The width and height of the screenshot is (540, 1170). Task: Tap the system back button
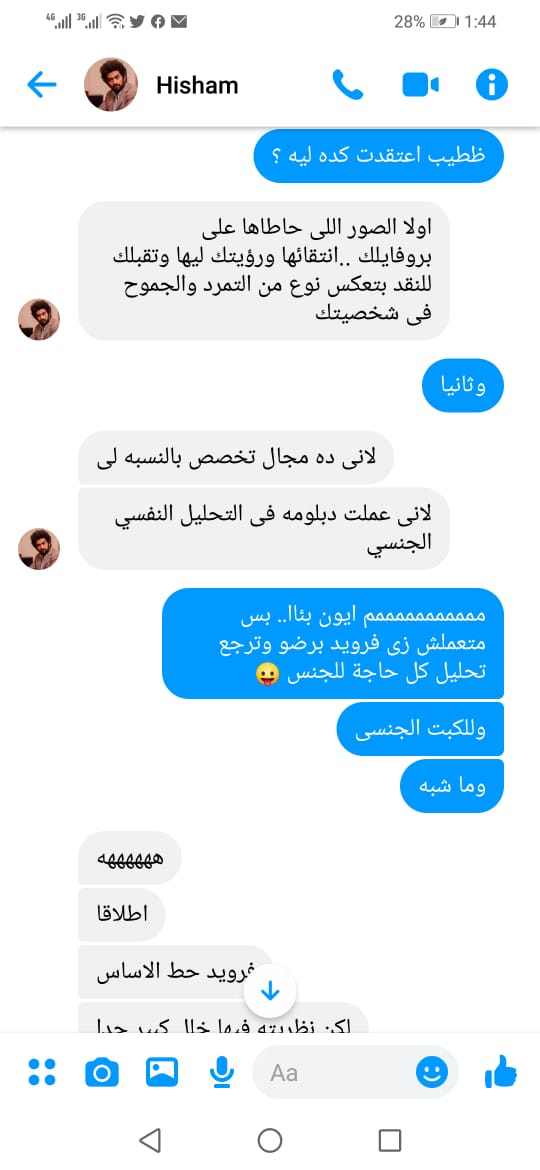pyautogui.click(x=150, y=1139)
